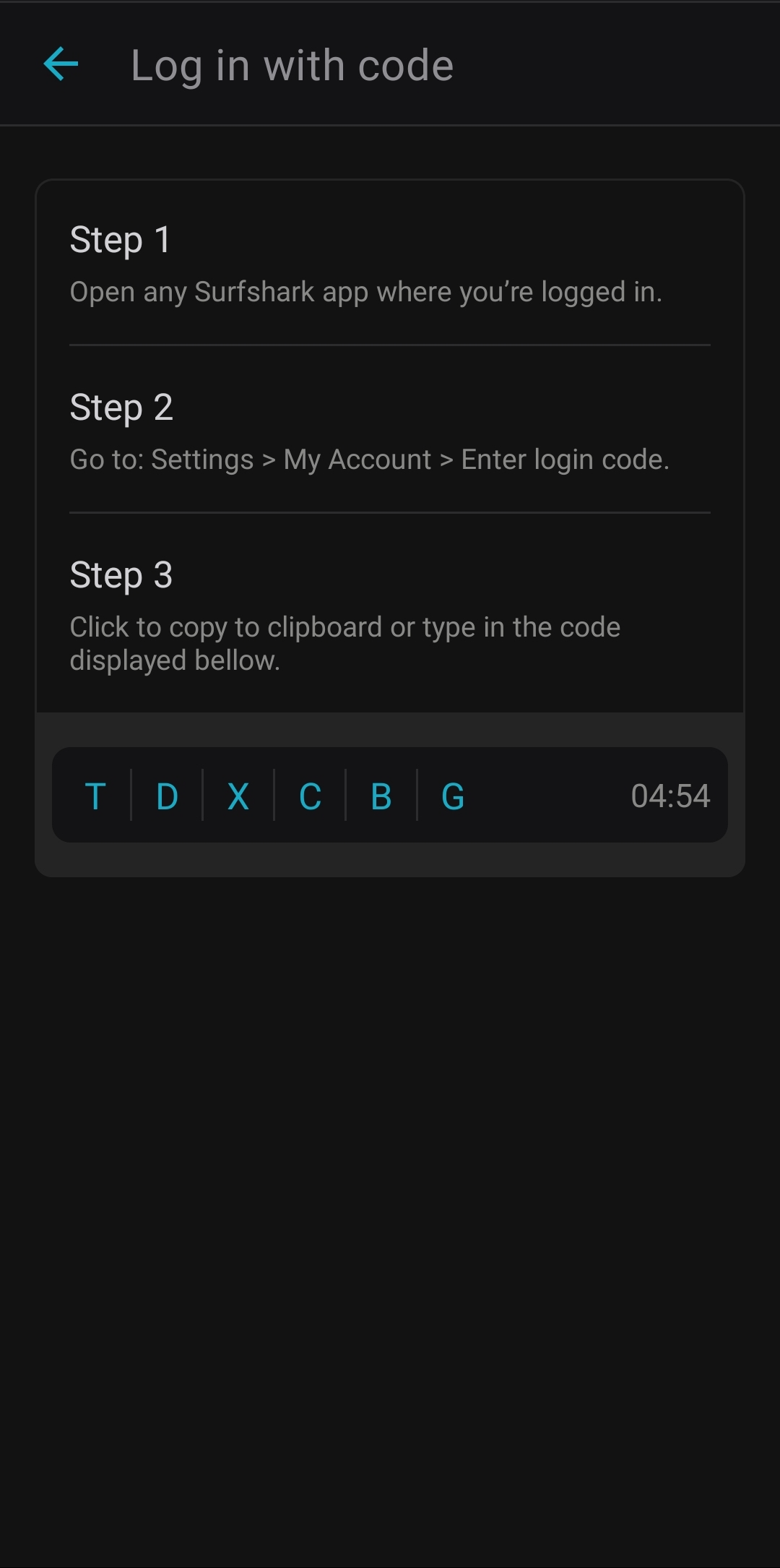Copy the login code TDXCBG to clipboard
The width and height of the screenshot is (780, 1568).
pyautogui.click(x=390, y=795)
